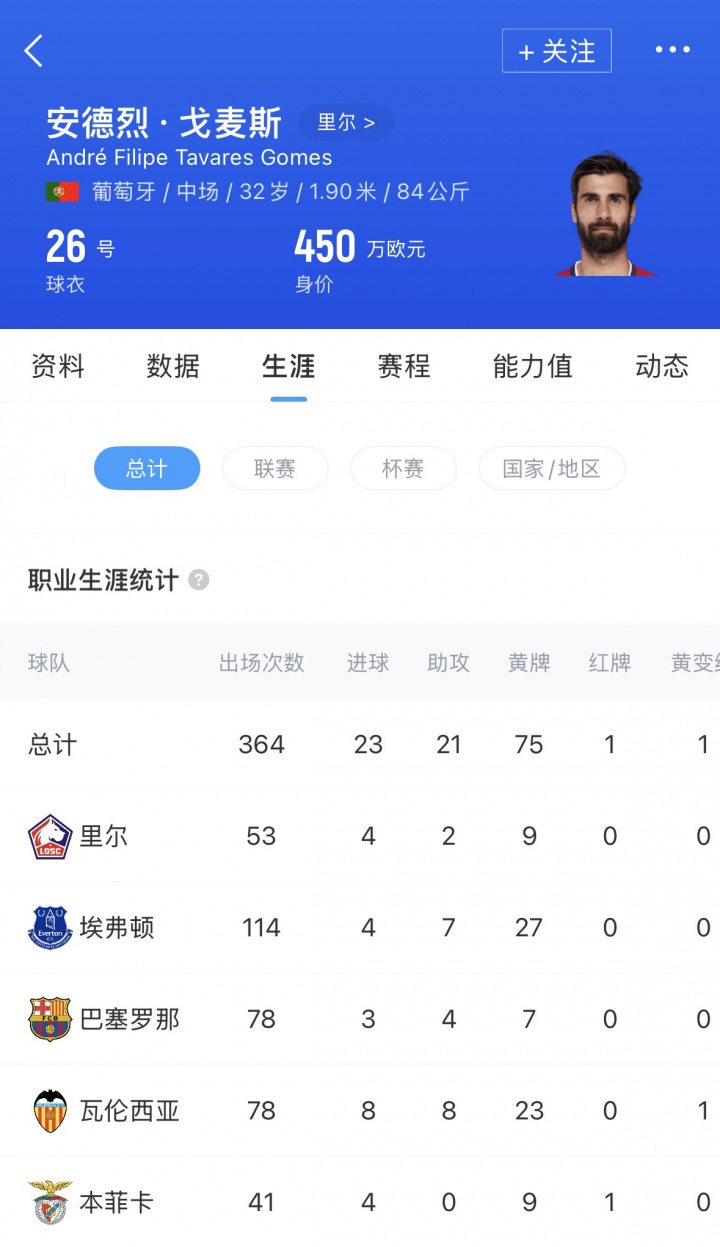Select the 总计 filter chip
Screen dimensions: 720x1247
tap(147, 468)
